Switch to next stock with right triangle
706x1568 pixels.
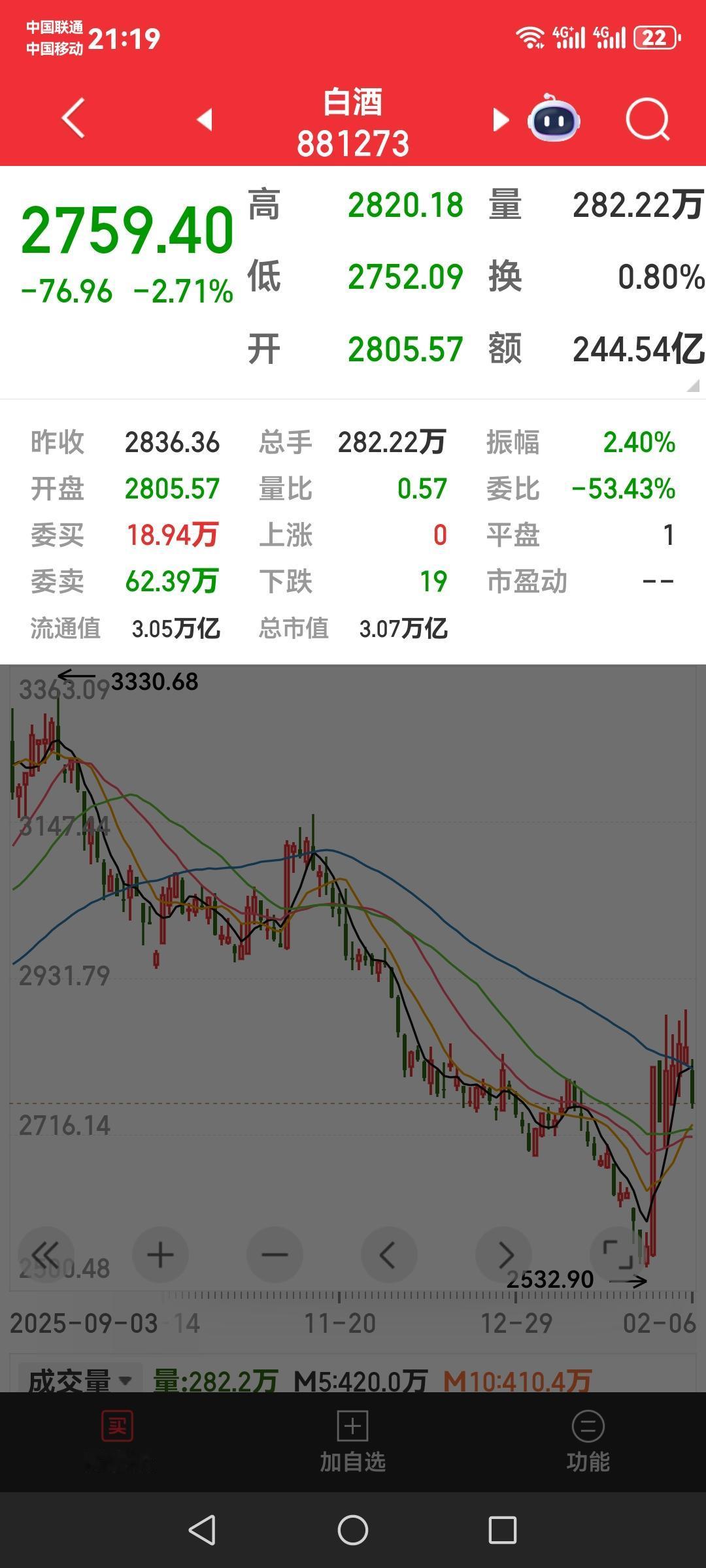click(500, 120)
